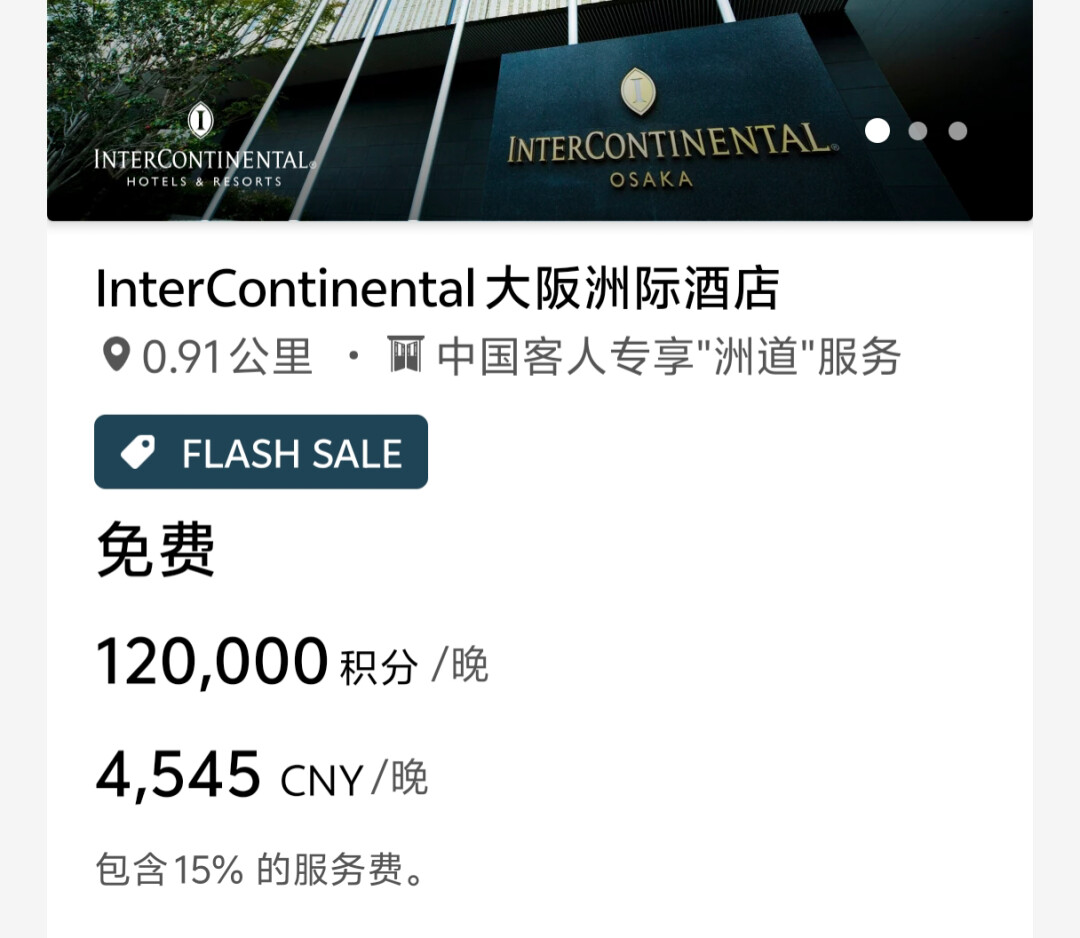Select the third photo carousel dot
Viewport: 1080px width, 938px height.
pos(957,131)
